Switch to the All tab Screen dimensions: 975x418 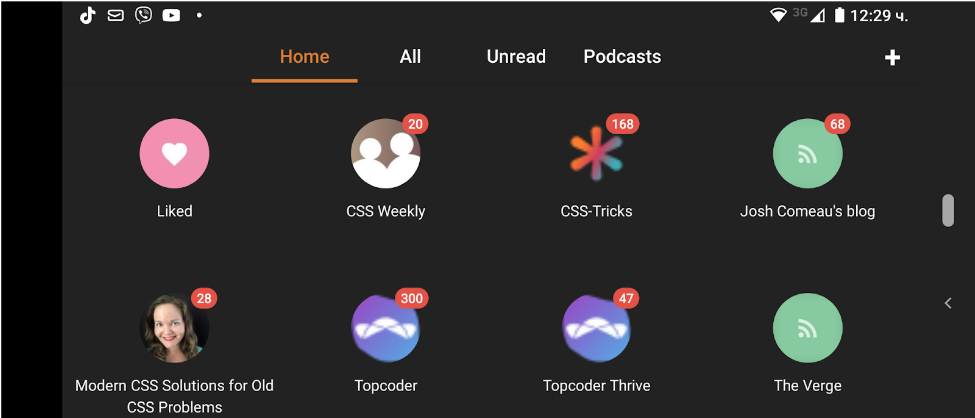410,57
